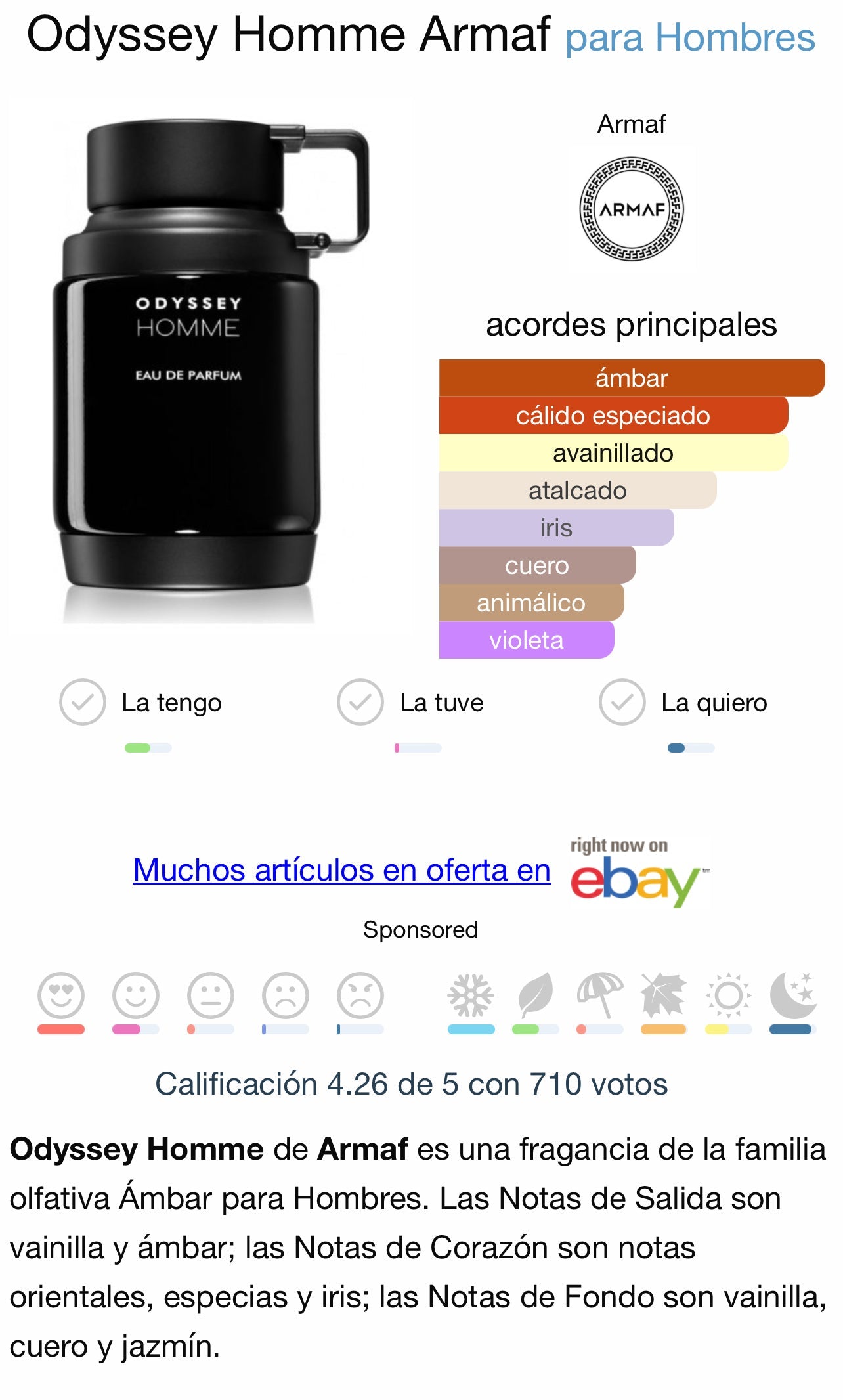Image resolution: width=843 pixels, height=1400 pixels.
Task: Open the 'para Hombres' link in title
Action: (x=690, y=37)
